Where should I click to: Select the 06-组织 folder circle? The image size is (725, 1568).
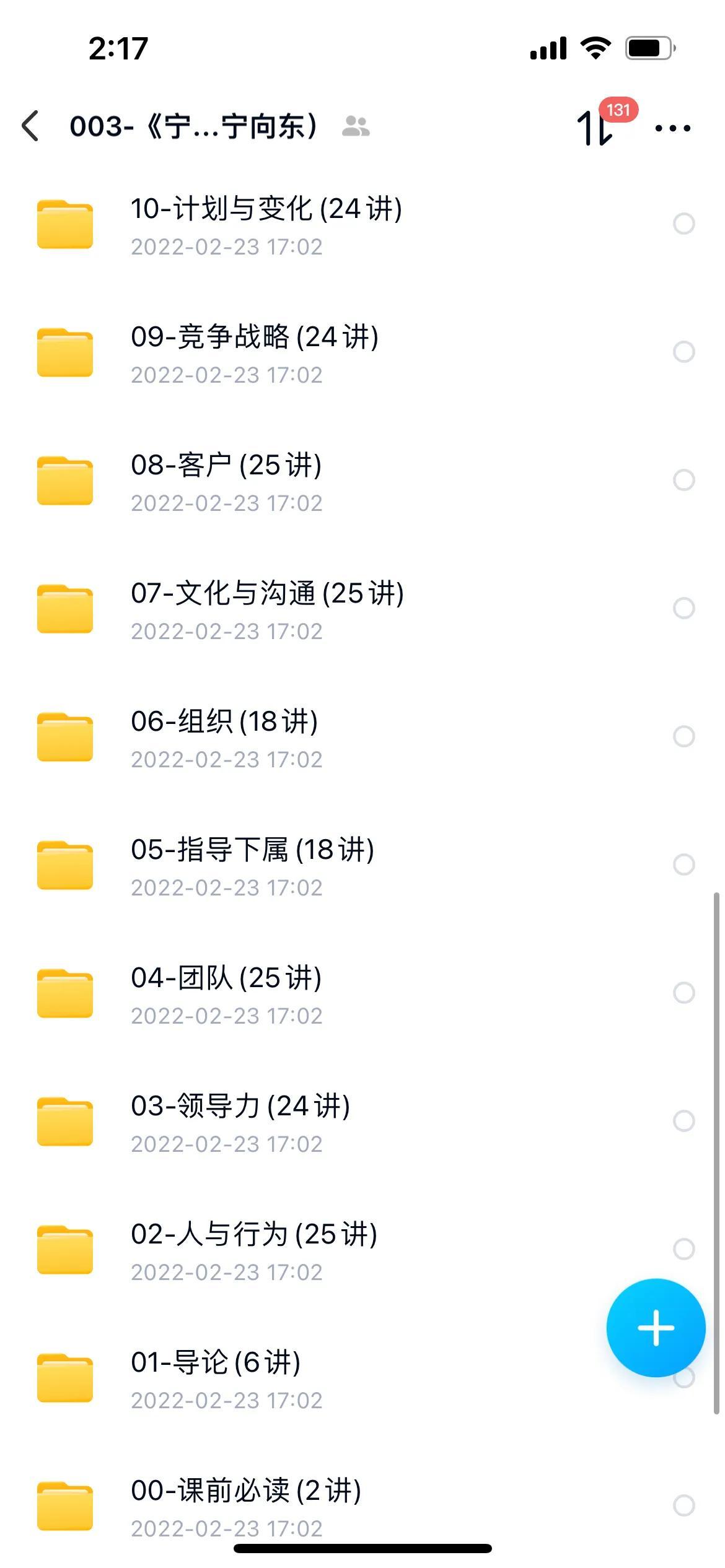tap(683, 736)
